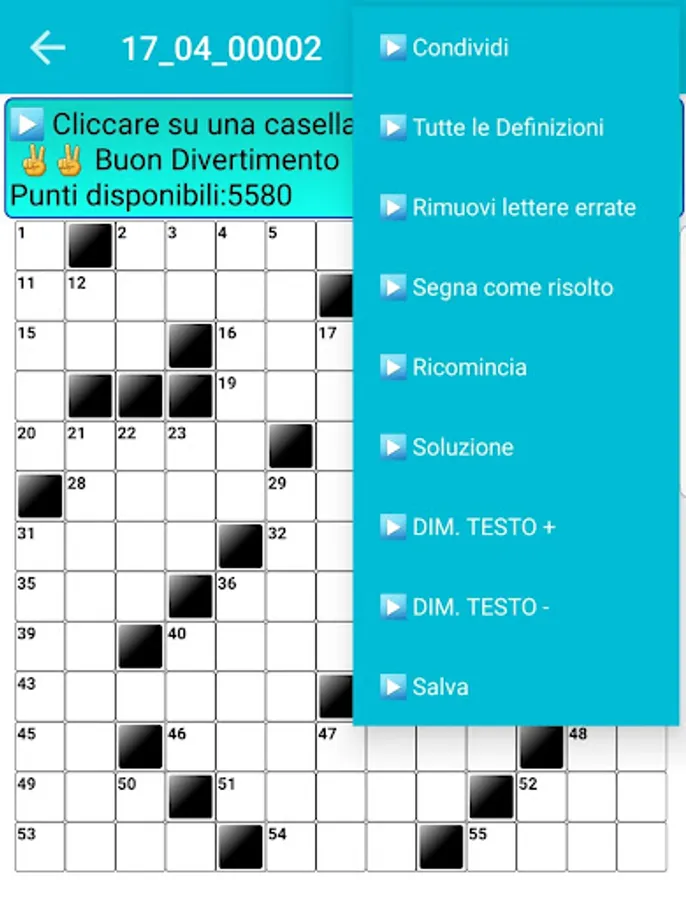Select crossword cell number 1
Image resolution: width=686 pixels, height=900 pixels.
click(40, 246)
